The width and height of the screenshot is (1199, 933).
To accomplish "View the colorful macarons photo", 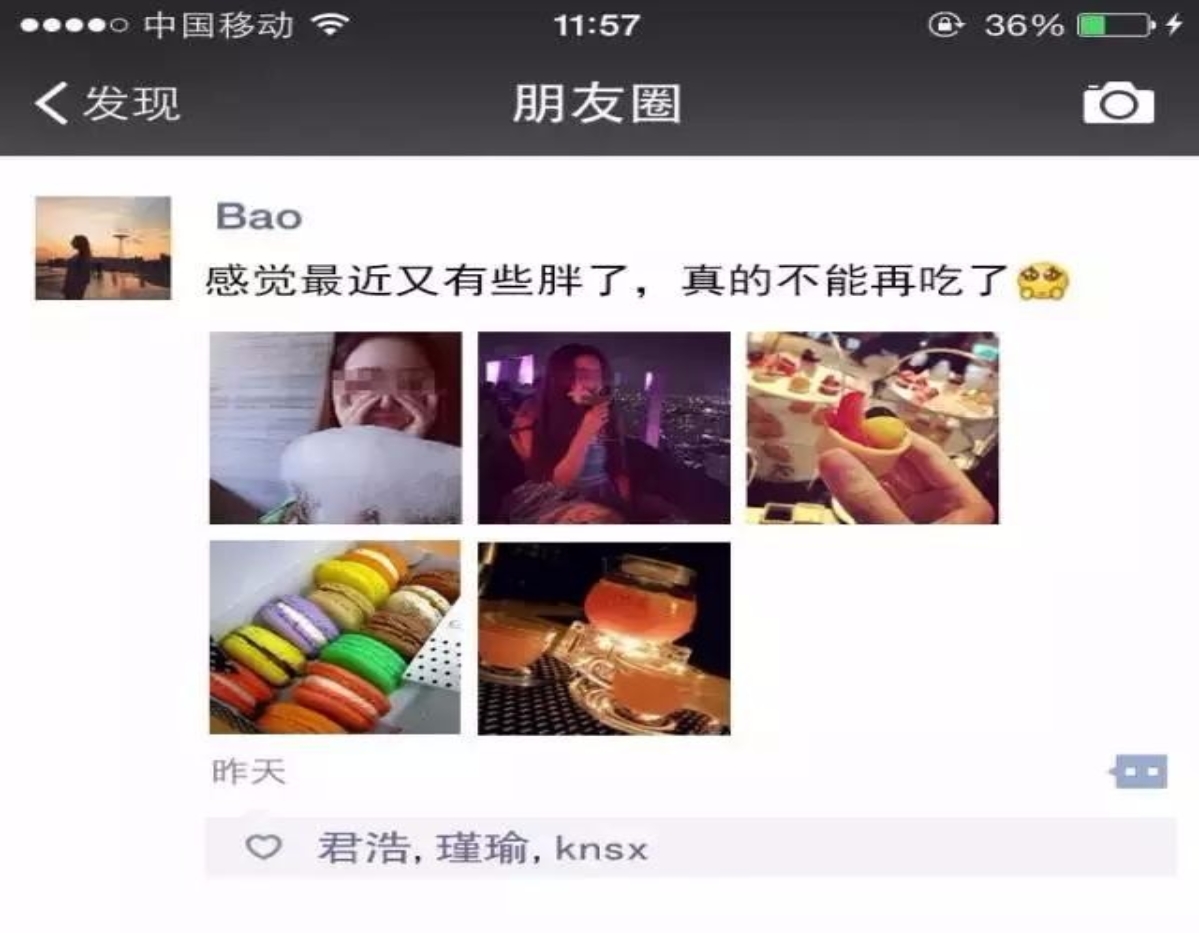I will pyautogui.click(x=335, y=638).
